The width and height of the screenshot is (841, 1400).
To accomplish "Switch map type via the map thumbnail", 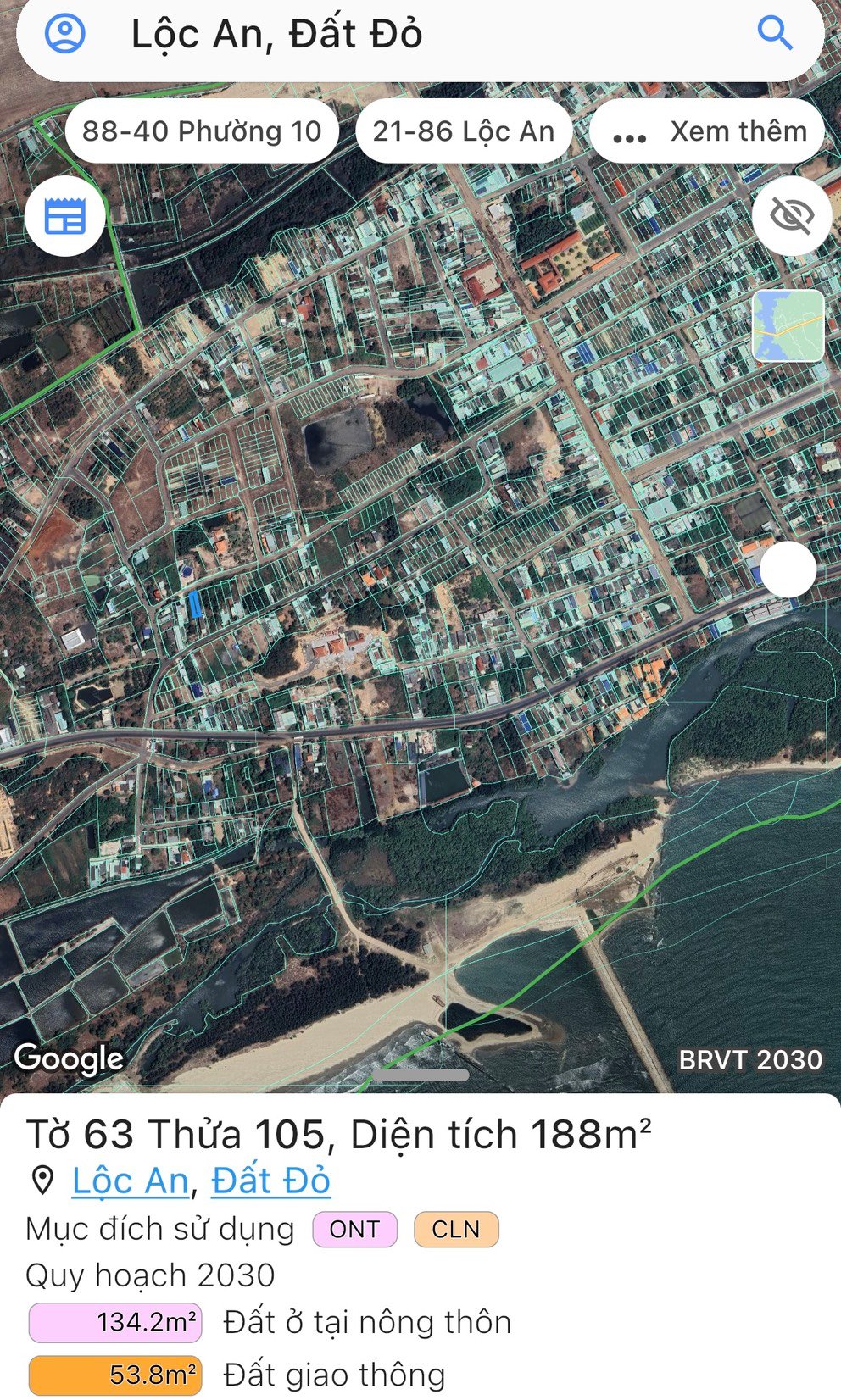I will click(788, 326).
